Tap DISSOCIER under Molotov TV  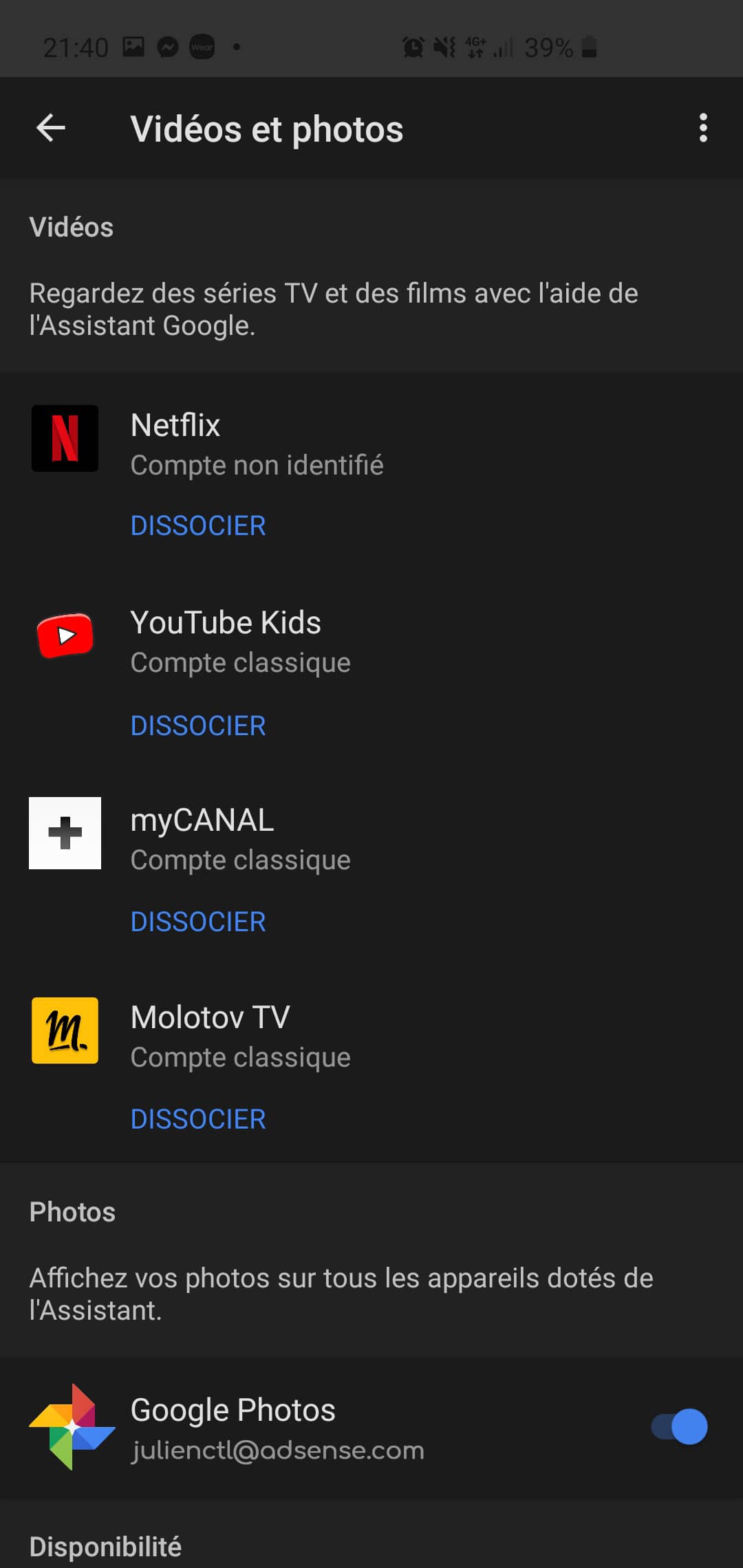tap(198, 1119)
